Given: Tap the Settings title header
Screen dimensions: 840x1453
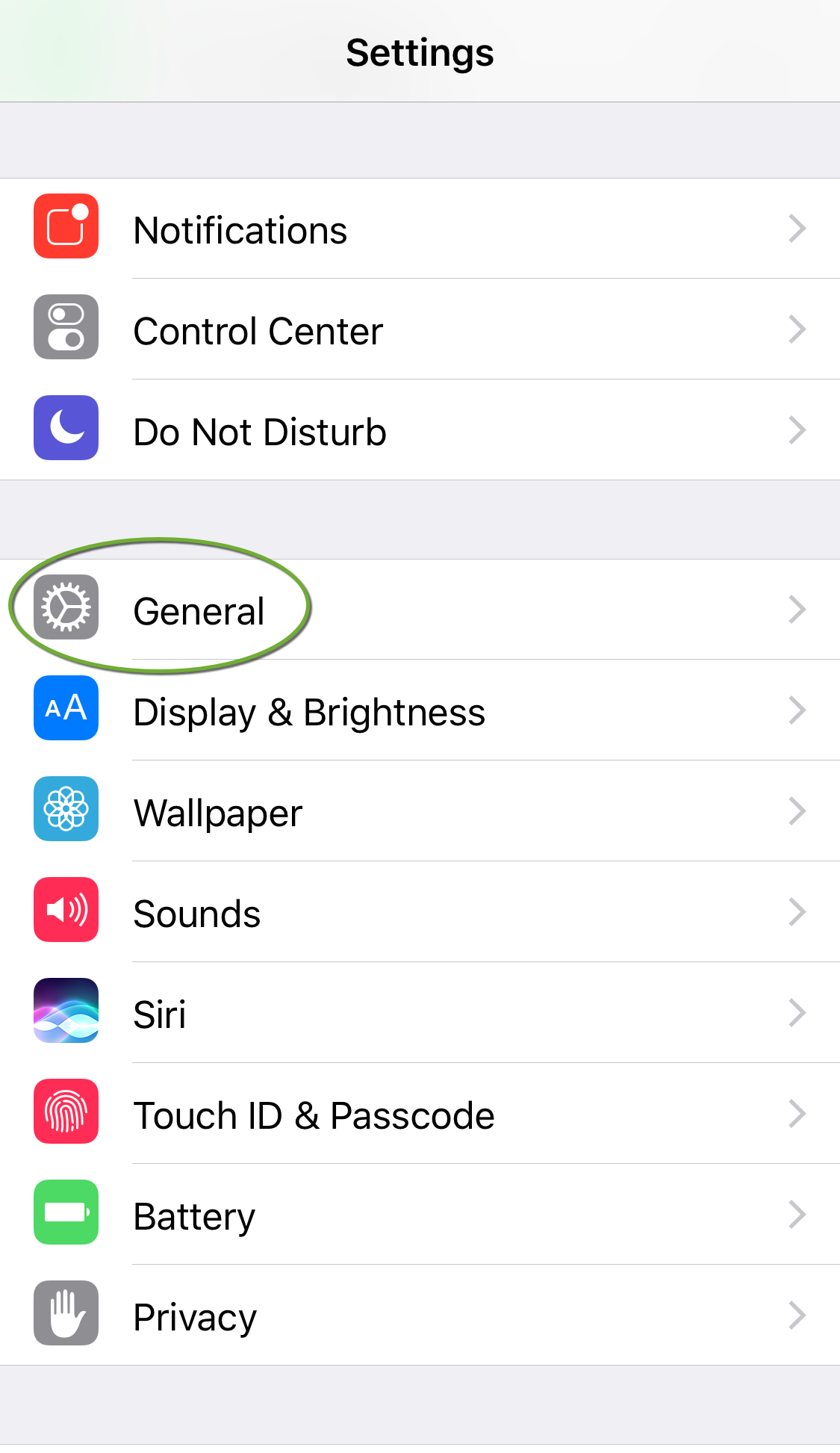Looking at the screenshot, I should (x=420, y=51).
